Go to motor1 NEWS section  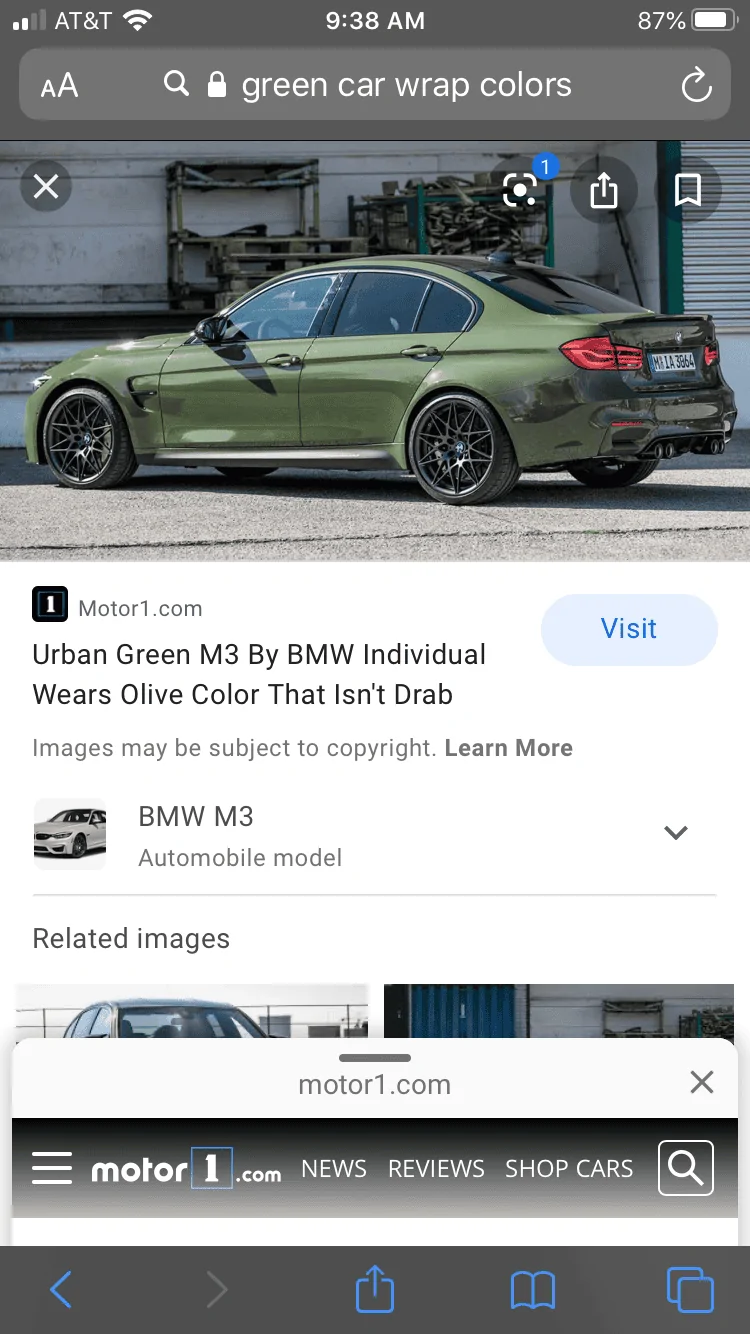pyautogui.click(x=334, y=1169)
